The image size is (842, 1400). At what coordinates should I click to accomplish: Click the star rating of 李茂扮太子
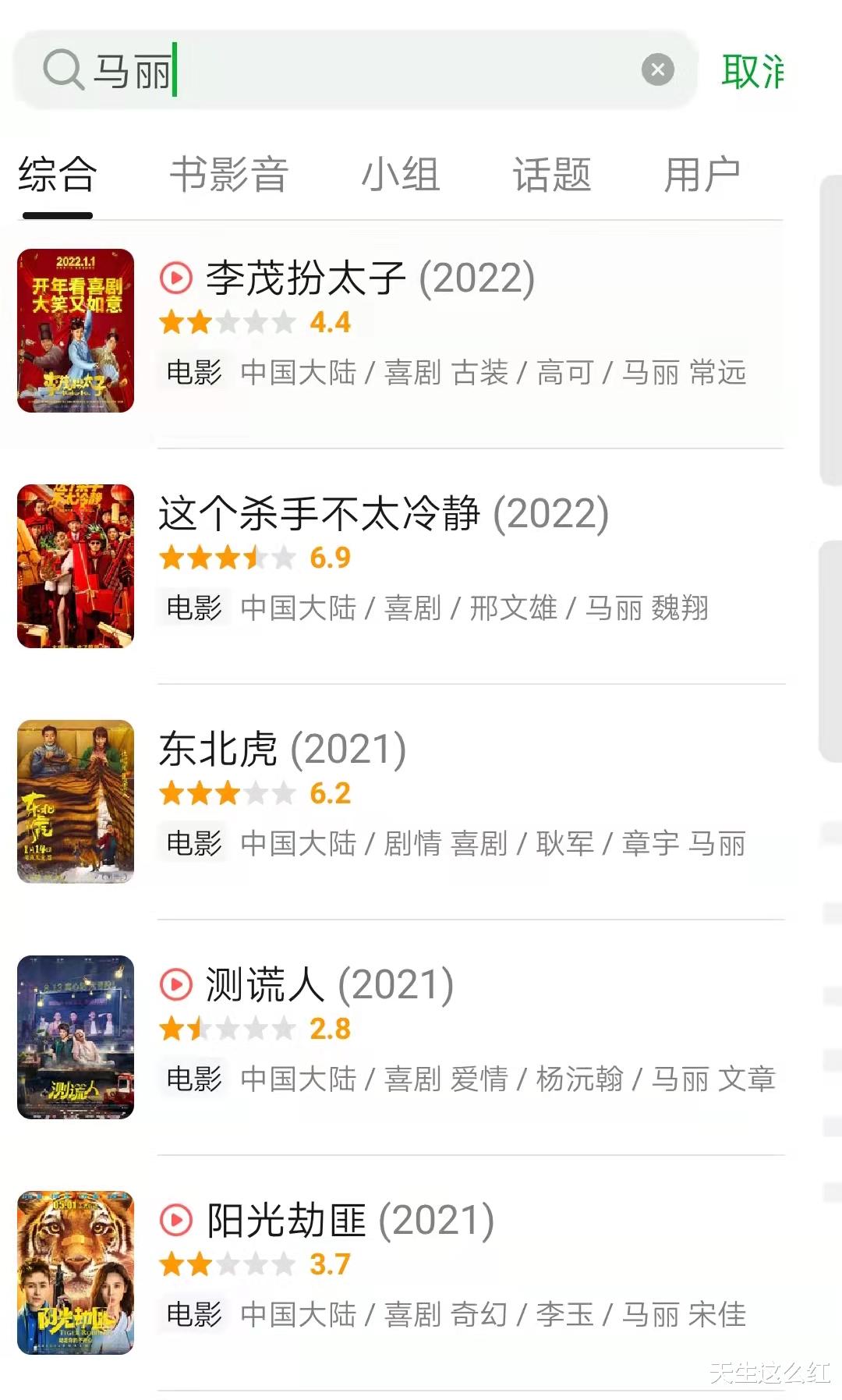pos(226,322)
